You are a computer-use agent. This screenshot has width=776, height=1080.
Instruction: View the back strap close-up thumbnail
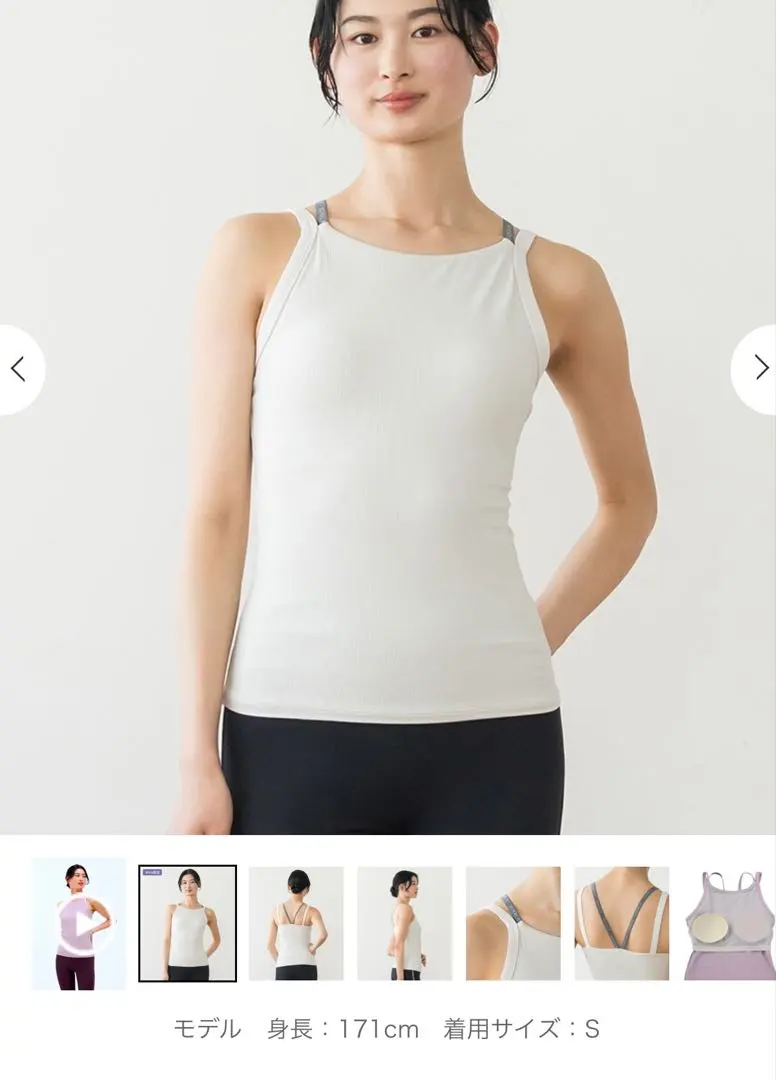(622, 924)
